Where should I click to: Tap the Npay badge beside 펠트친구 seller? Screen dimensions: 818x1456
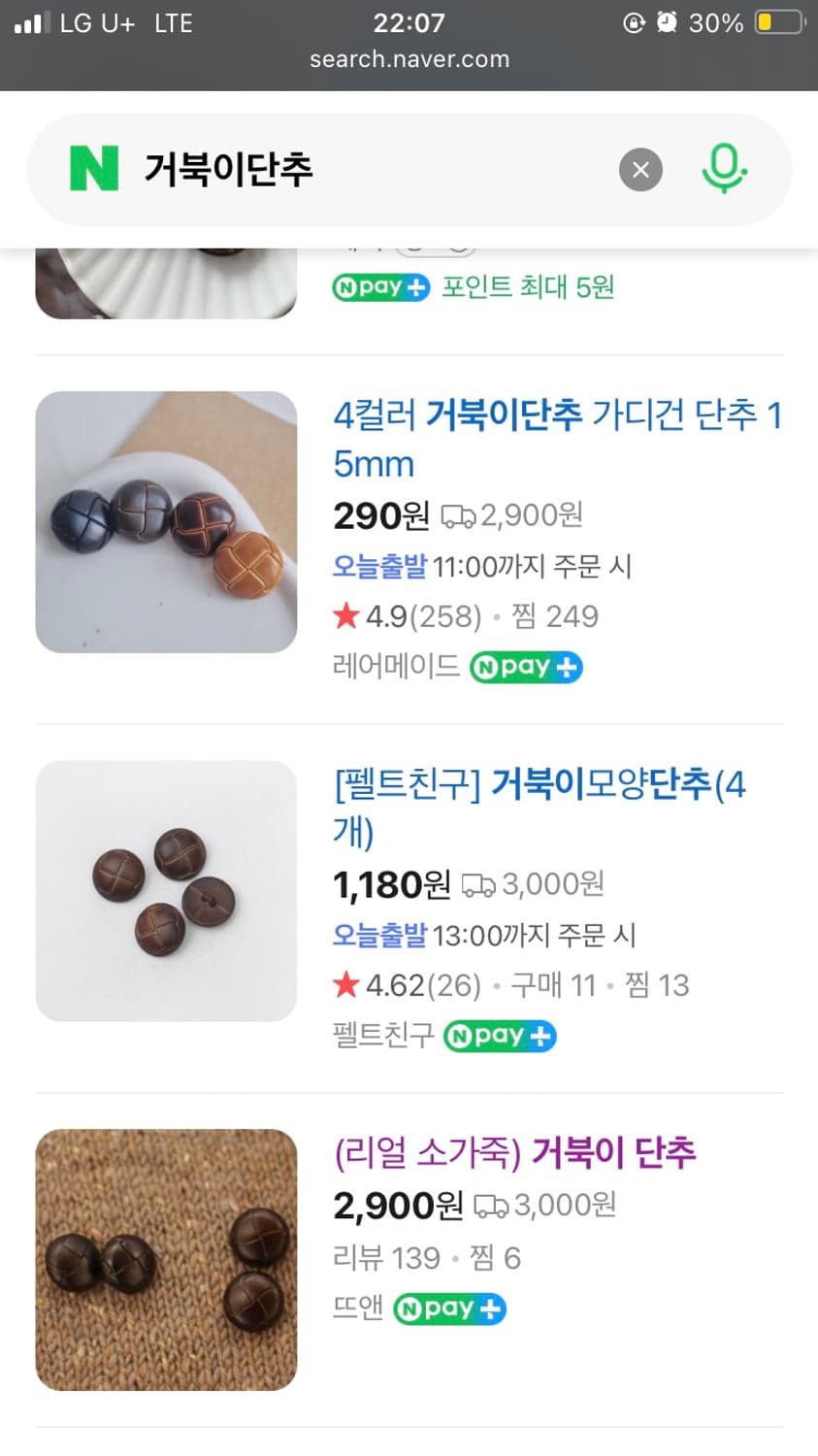click(x=500, y=1036)
